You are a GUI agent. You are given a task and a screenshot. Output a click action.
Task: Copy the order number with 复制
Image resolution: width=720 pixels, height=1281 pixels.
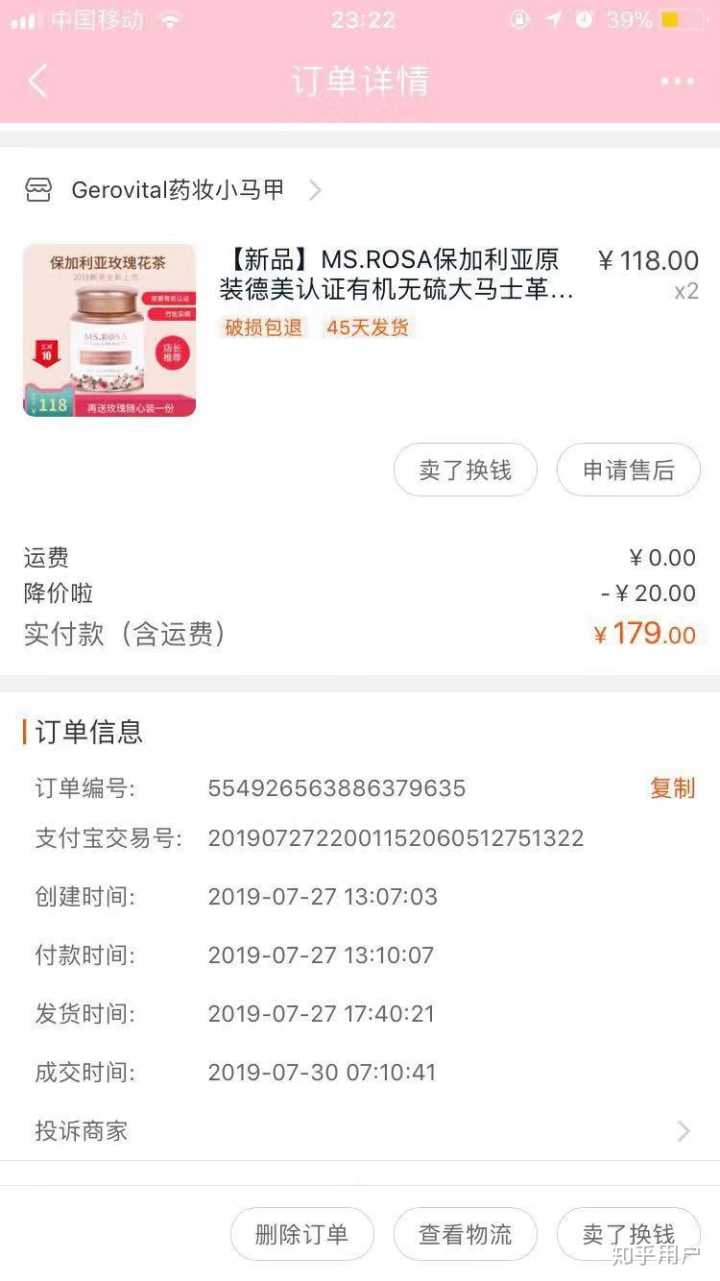point(672,788)
